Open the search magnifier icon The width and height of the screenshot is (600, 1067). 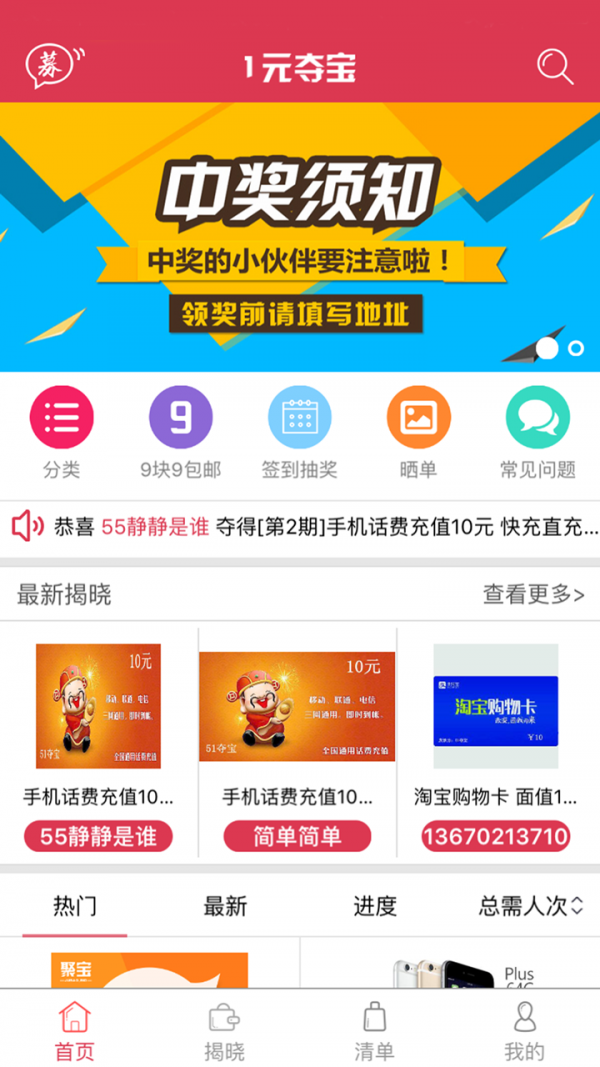[x=555, y=67]
